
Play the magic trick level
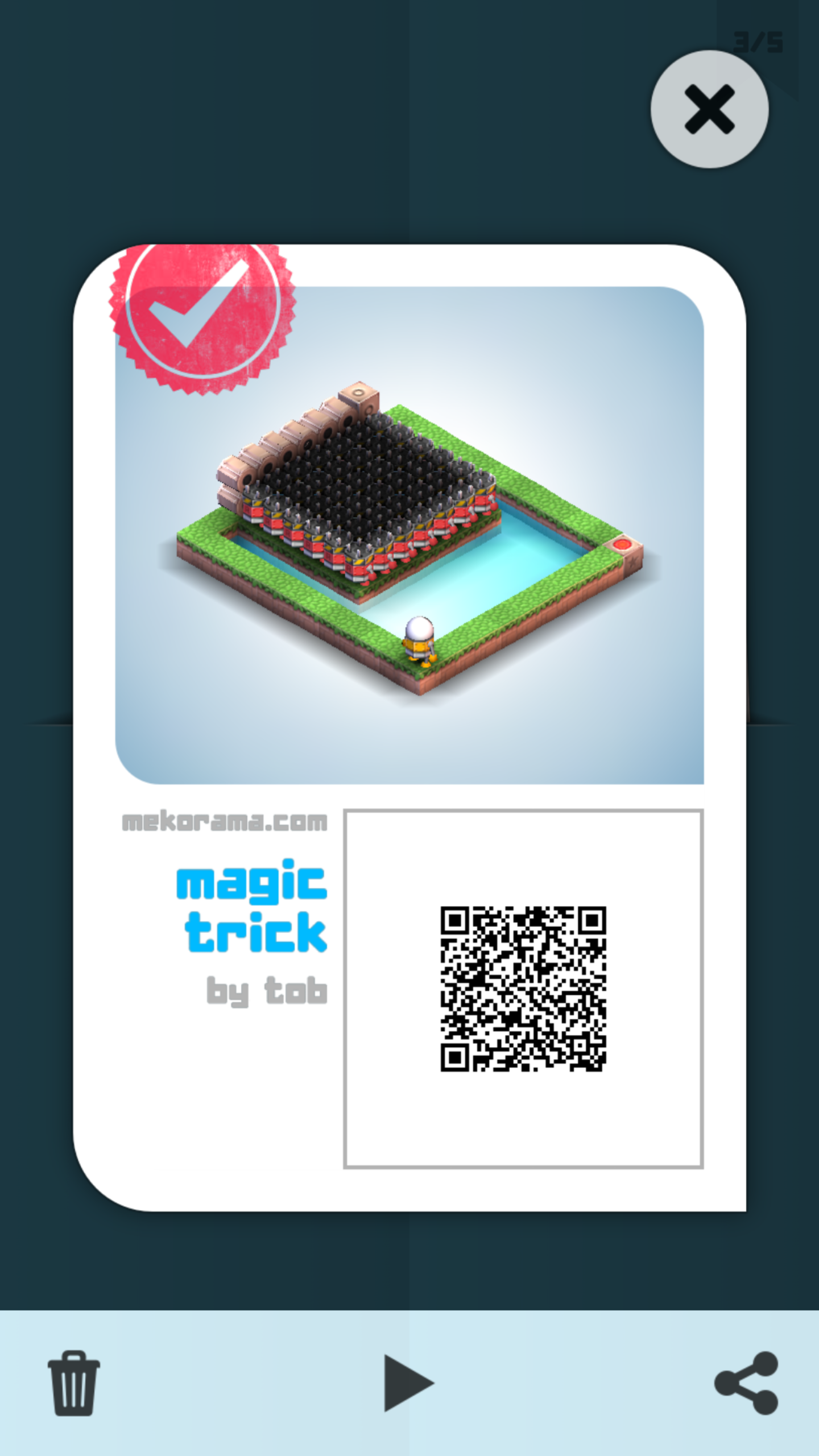click(x=407, y=1383)
